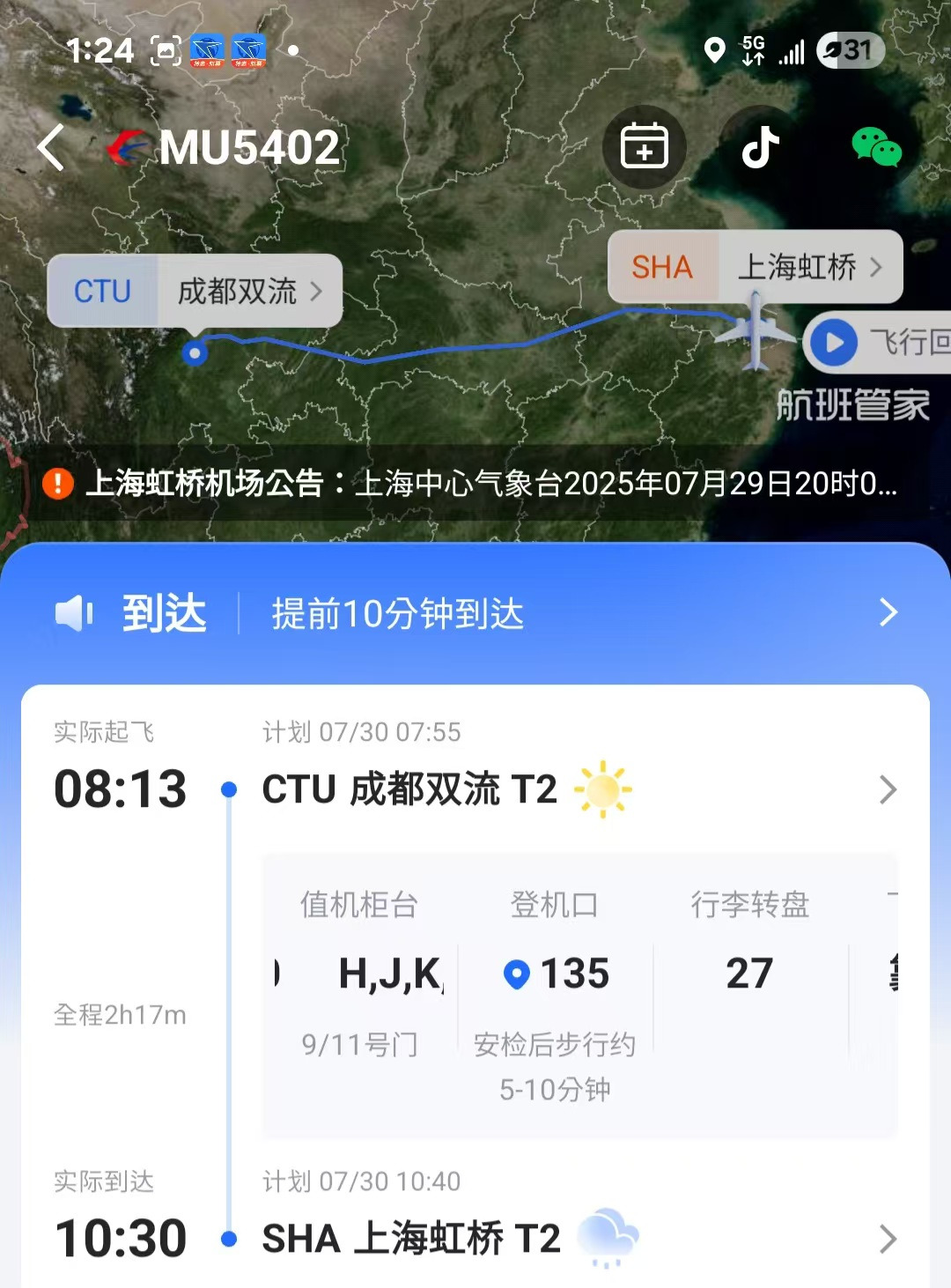The width and height of the screenshot is (951, 1288).
Task: Open the Douyin share icon
Action: click(x=757, y=148)
